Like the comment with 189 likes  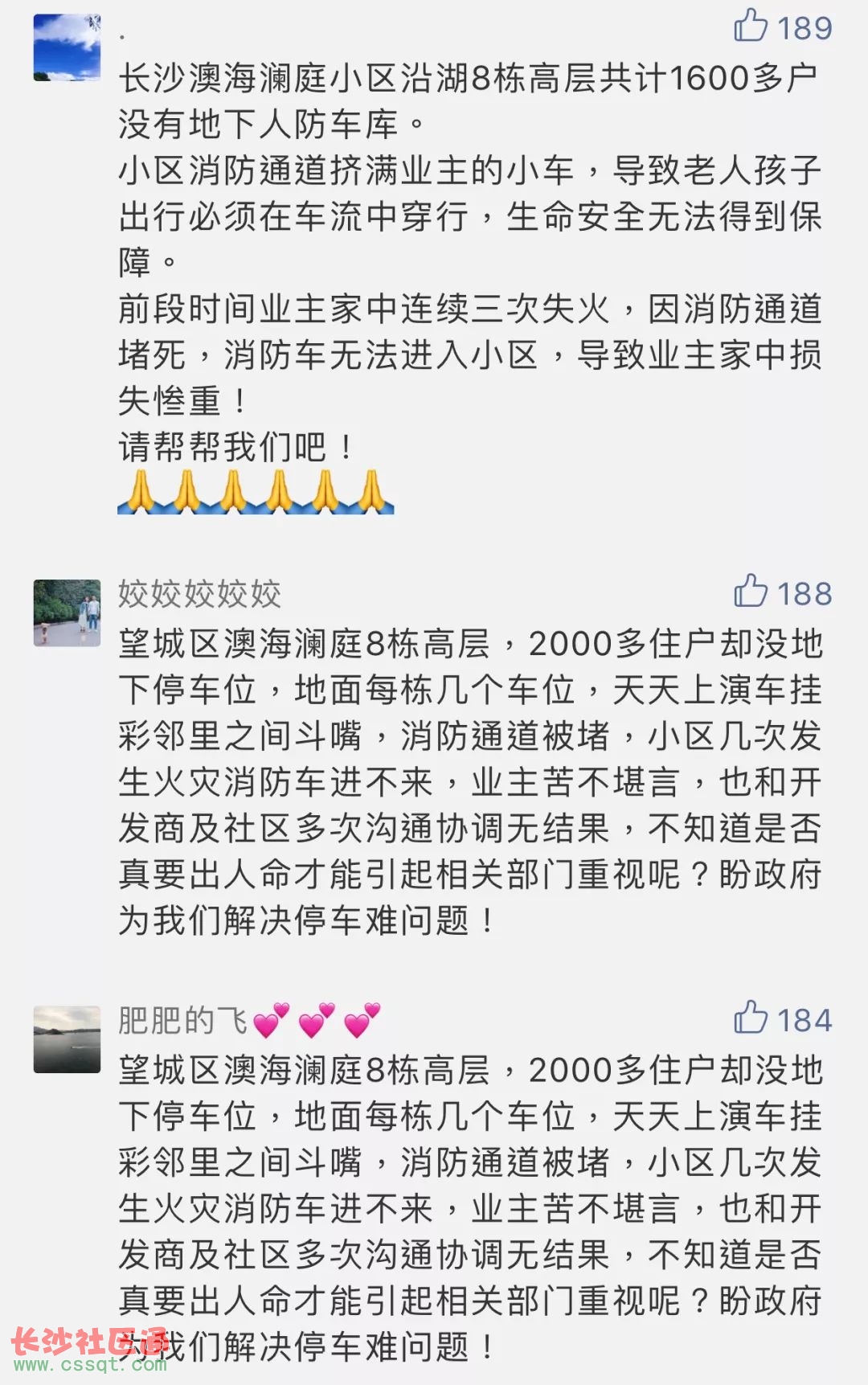[751, 27]
